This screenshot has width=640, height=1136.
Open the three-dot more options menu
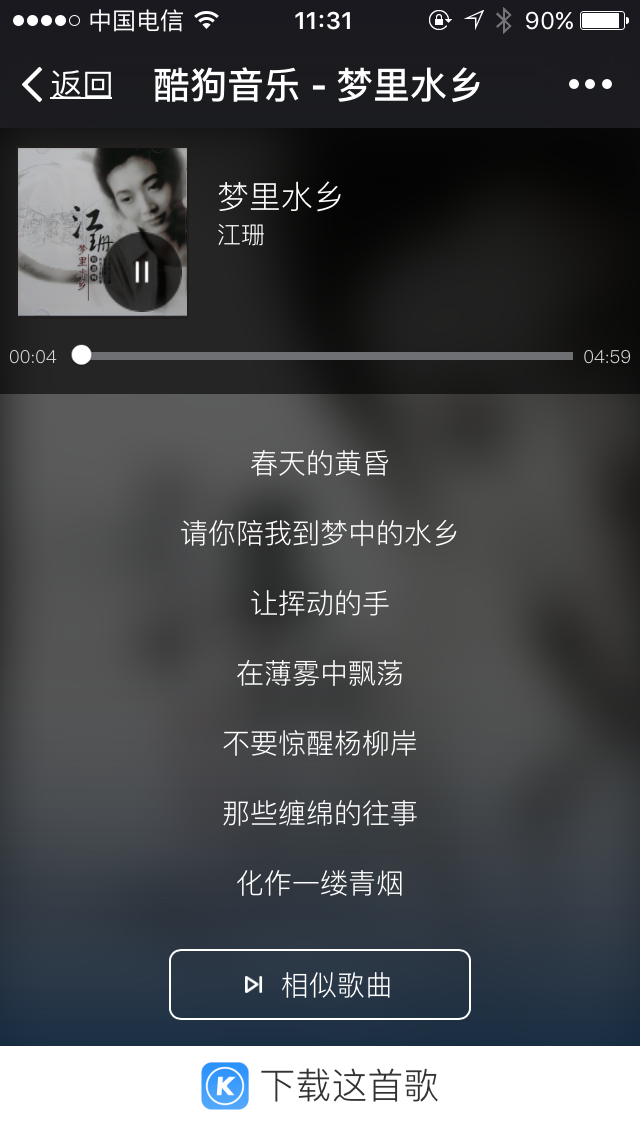point(590,85)
